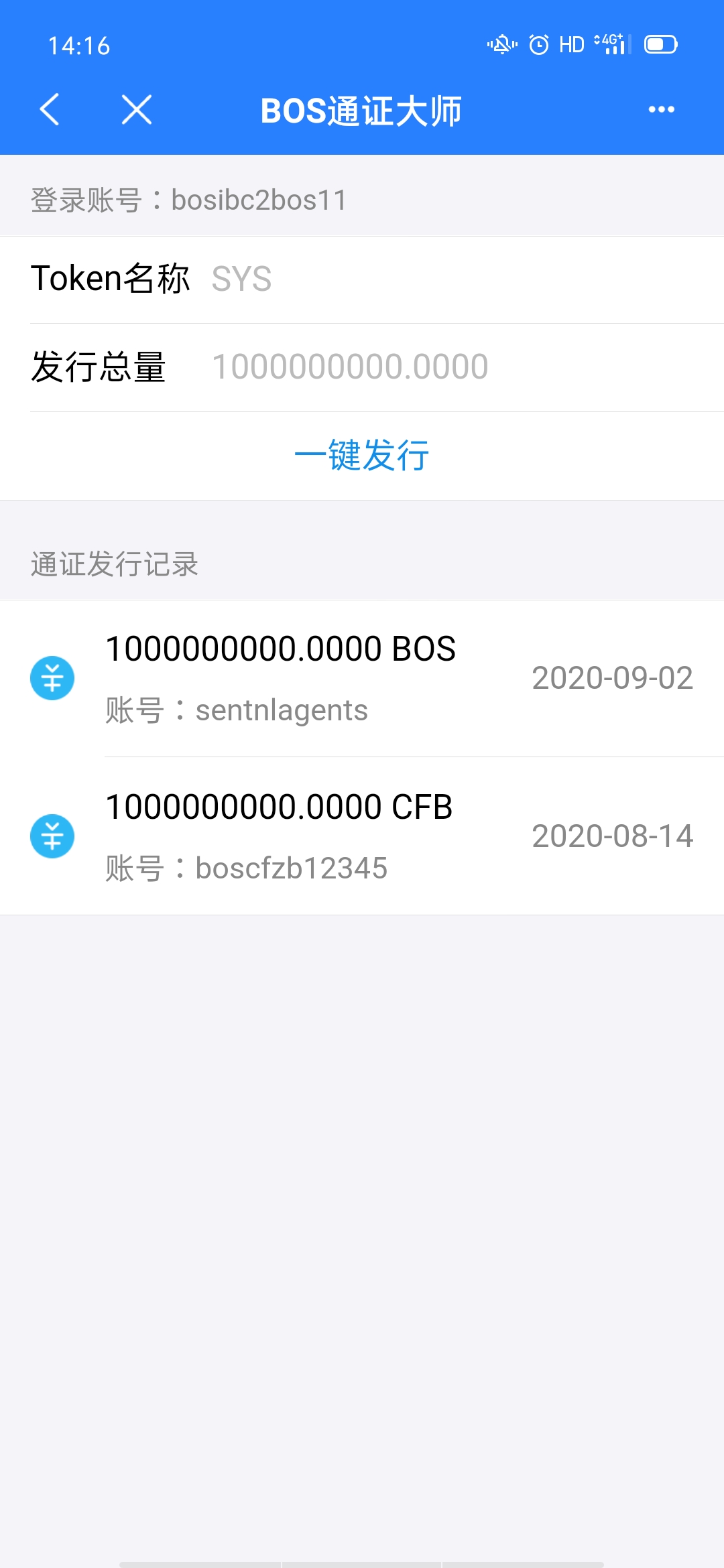Open the BOS issuance record by sentnlagents

(362, 678)
